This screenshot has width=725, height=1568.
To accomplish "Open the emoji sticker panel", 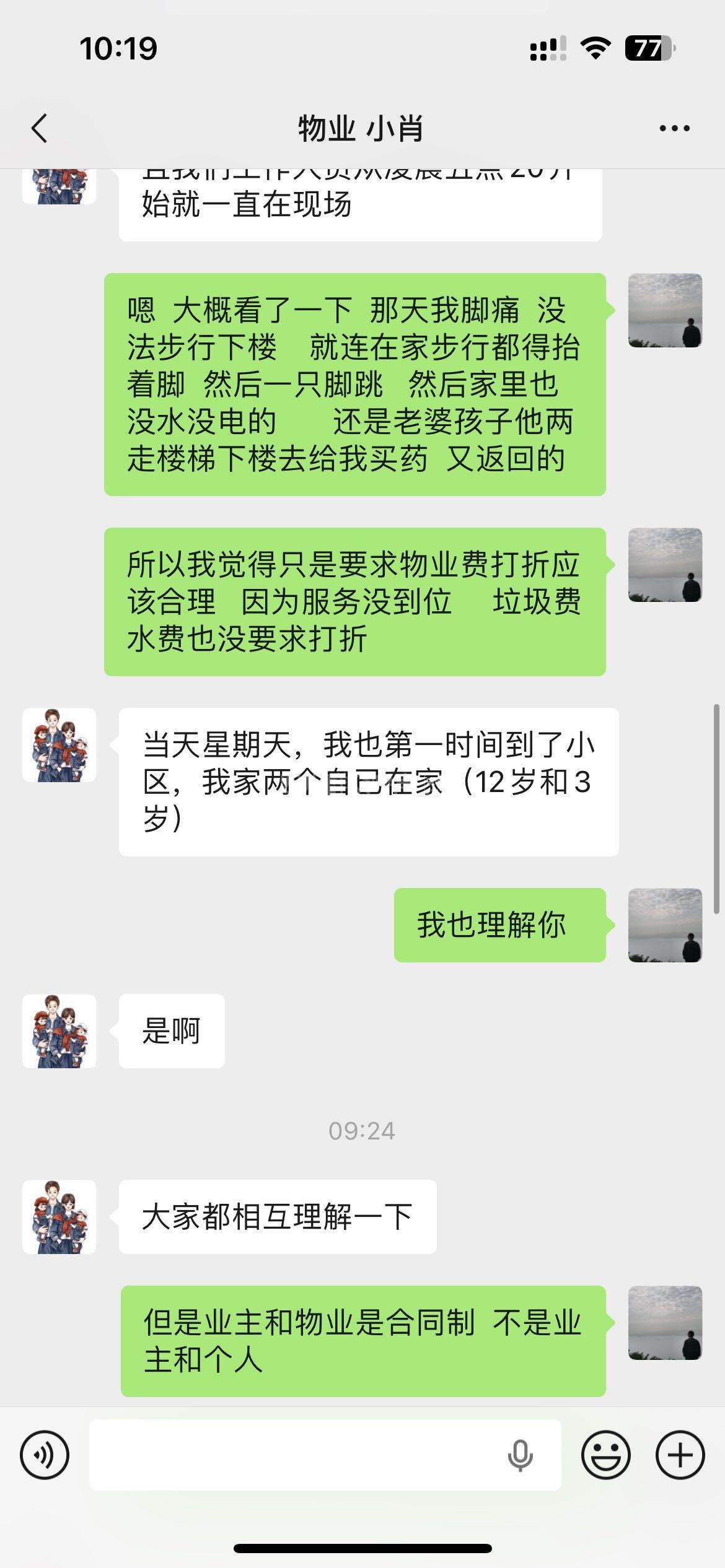I will (x=605, y=1455).
